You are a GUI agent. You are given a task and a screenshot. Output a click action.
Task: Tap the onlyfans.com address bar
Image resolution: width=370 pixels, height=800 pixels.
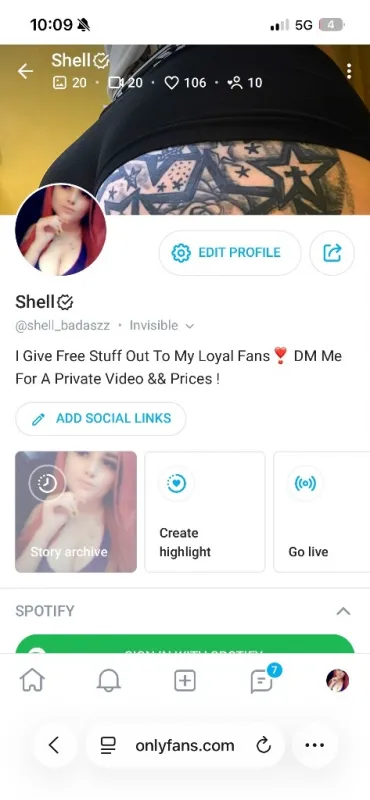[185, 746]
